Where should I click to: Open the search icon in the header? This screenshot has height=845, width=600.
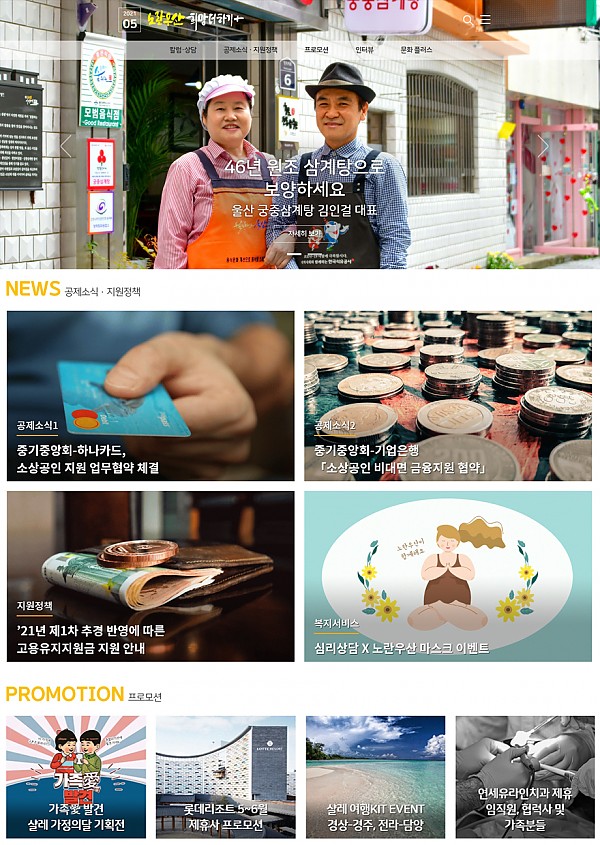click(468, 20)
